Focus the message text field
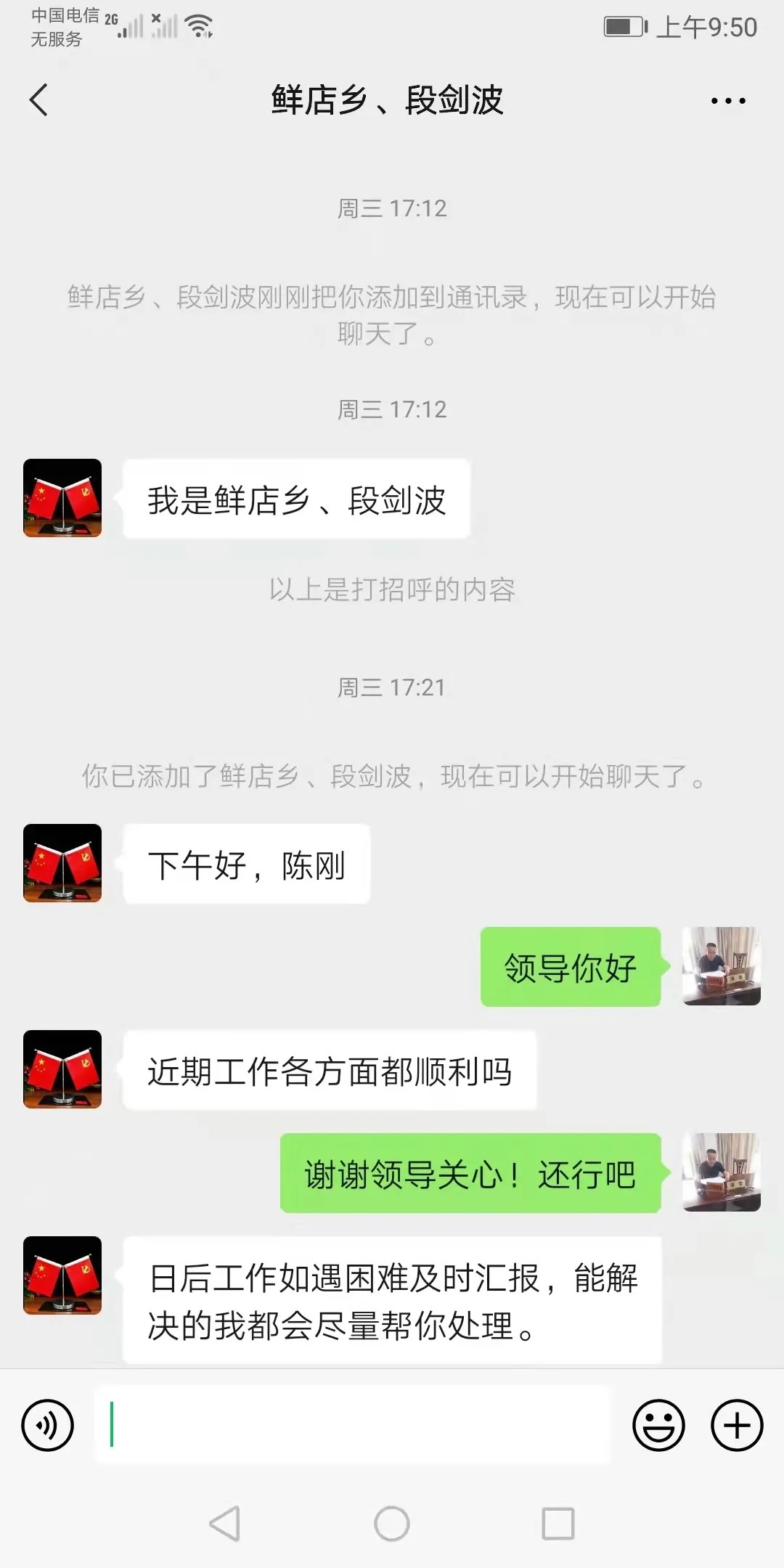 (x=353, y=1425)
